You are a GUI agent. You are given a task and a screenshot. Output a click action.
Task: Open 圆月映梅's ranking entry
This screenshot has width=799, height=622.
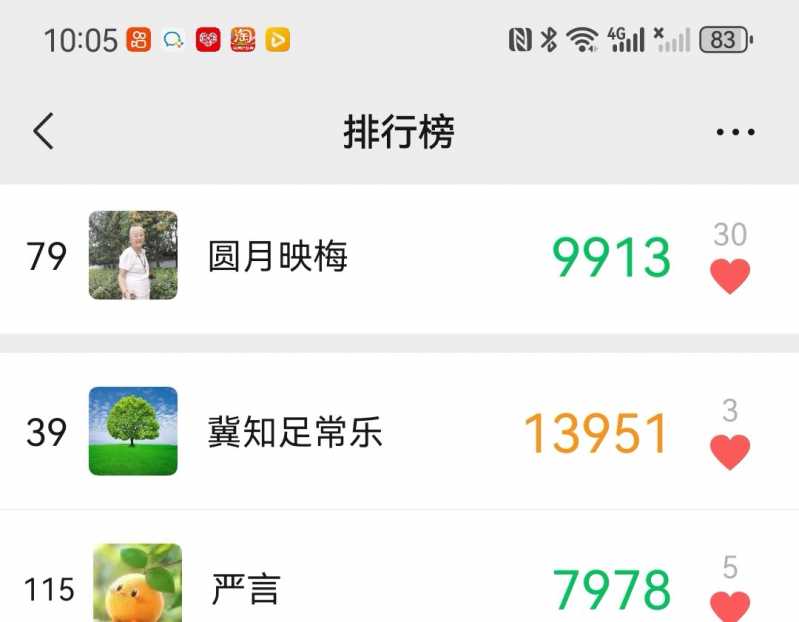coord(278,257)
